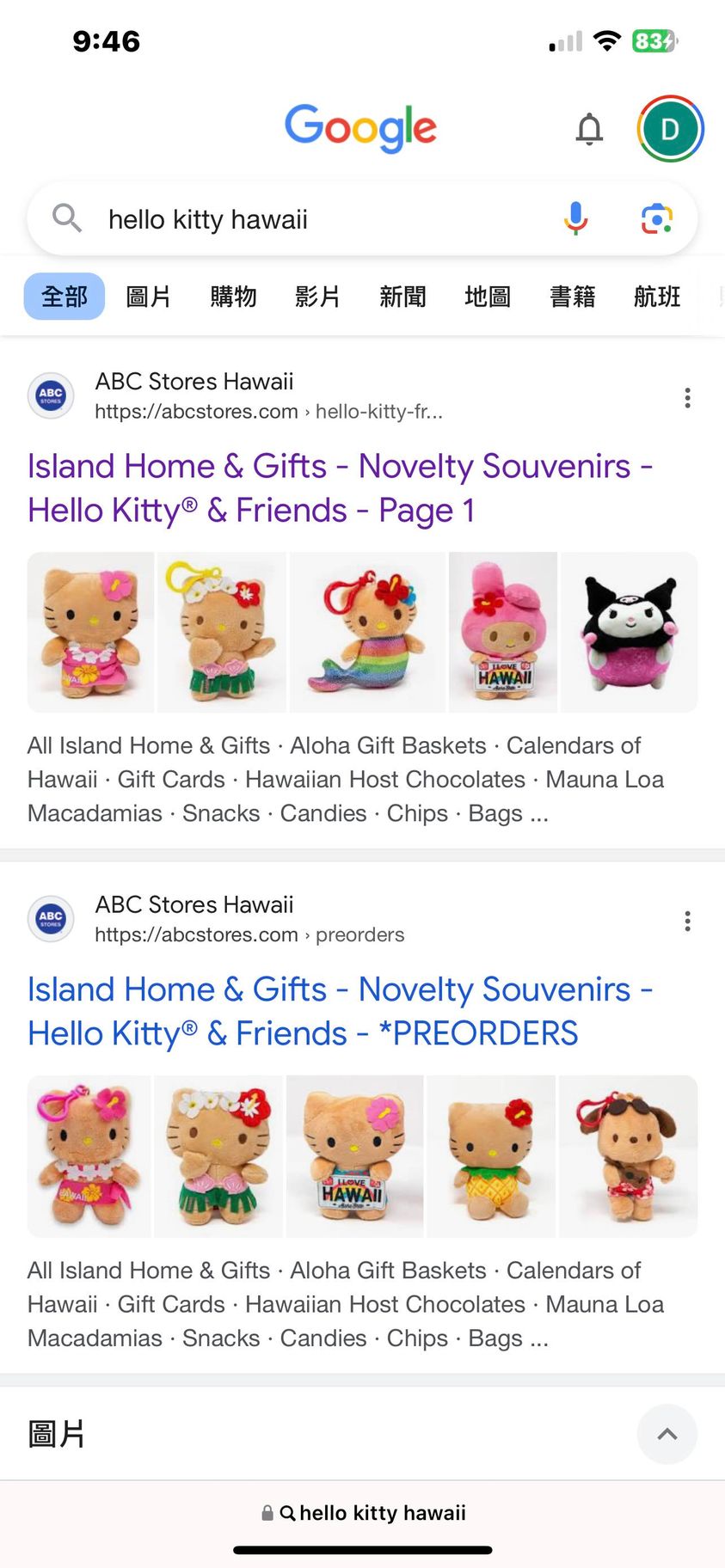Viewport: 725px width, 1568px height.
Task: Start voice search with the microphone
Action: click(575, 218)
